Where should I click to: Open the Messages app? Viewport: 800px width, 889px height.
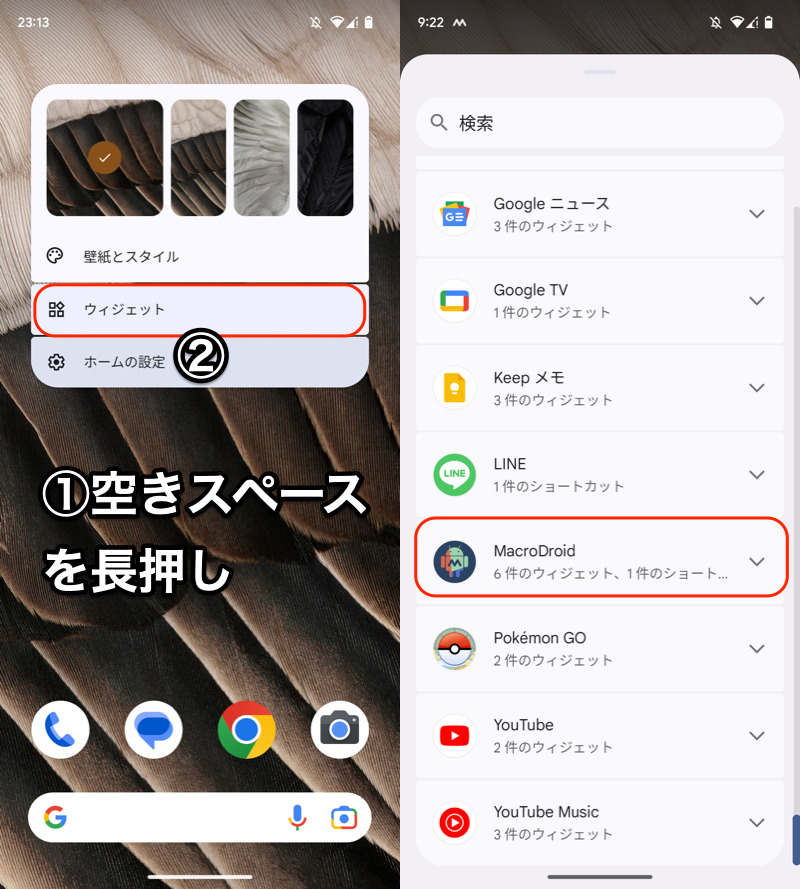pos(154,730)
